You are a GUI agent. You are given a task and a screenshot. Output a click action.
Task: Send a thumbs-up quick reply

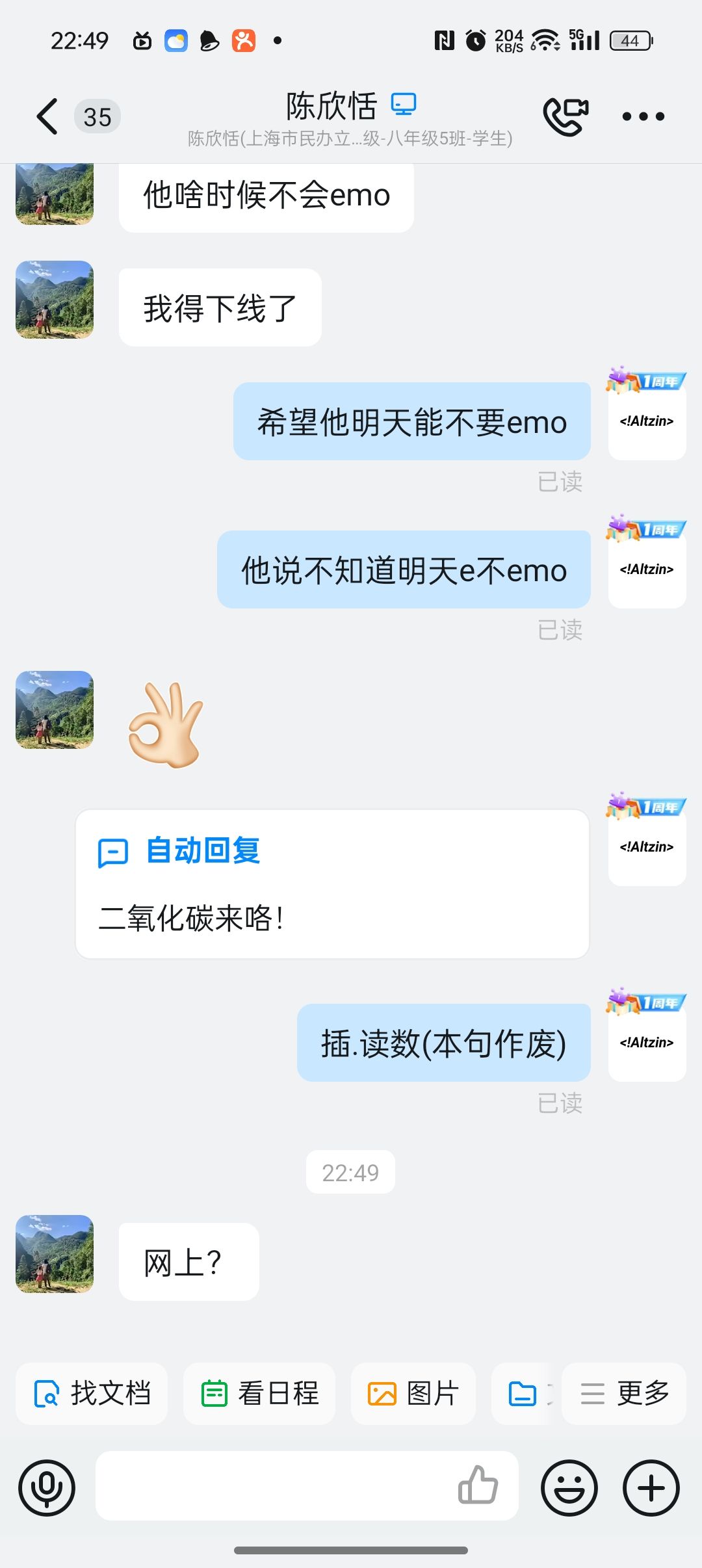(x=478, y=1486)
